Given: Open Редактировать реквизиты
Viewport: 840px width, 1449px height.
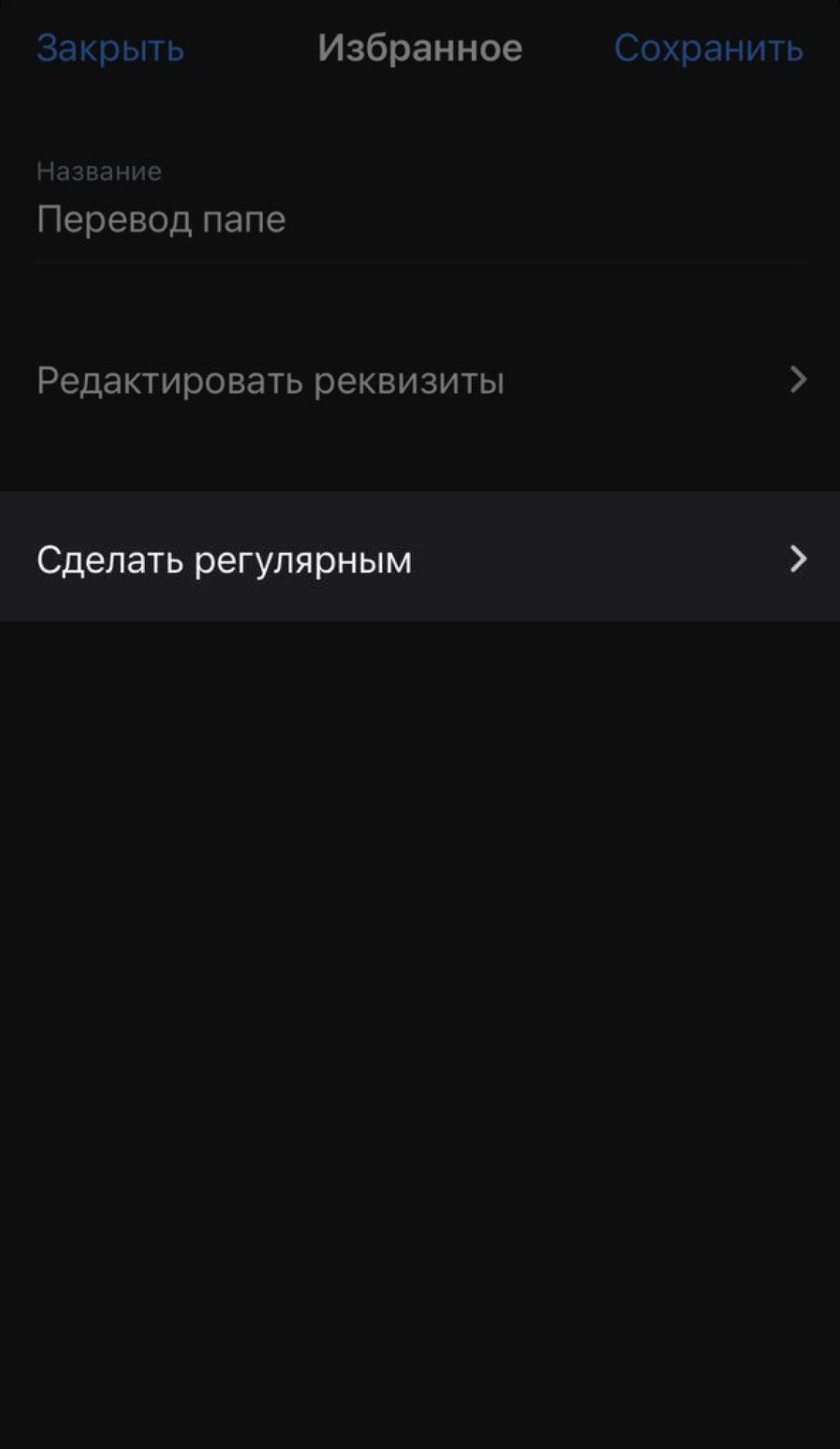Looking at the screenshot, I should coord(420,380).
